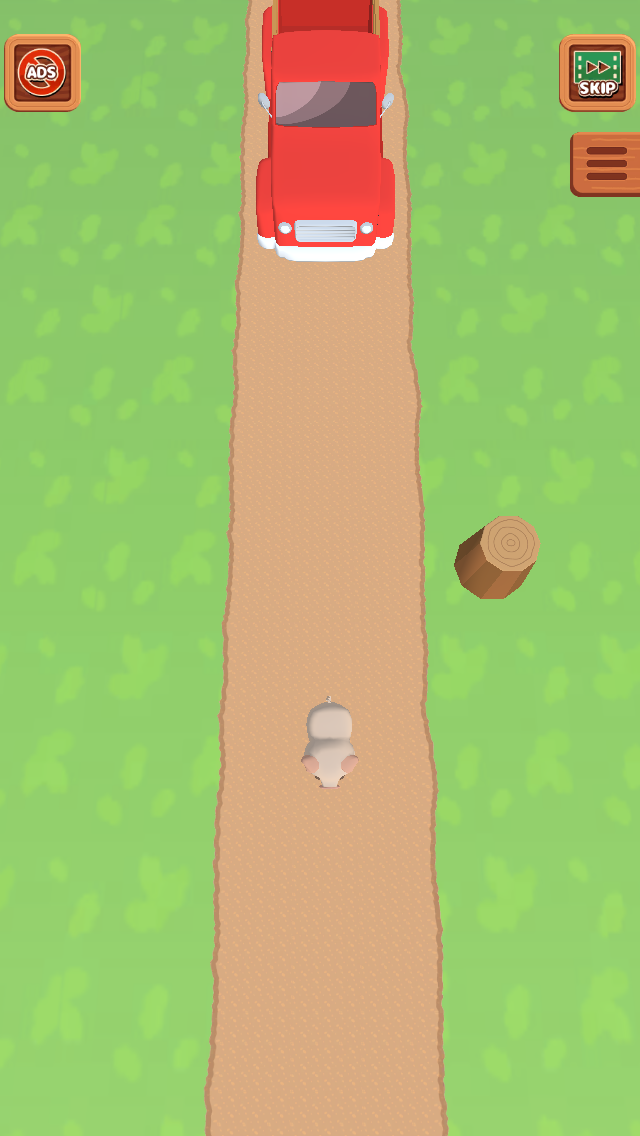
Task: Tap the remove ADS button
Action: coord(42,72)
